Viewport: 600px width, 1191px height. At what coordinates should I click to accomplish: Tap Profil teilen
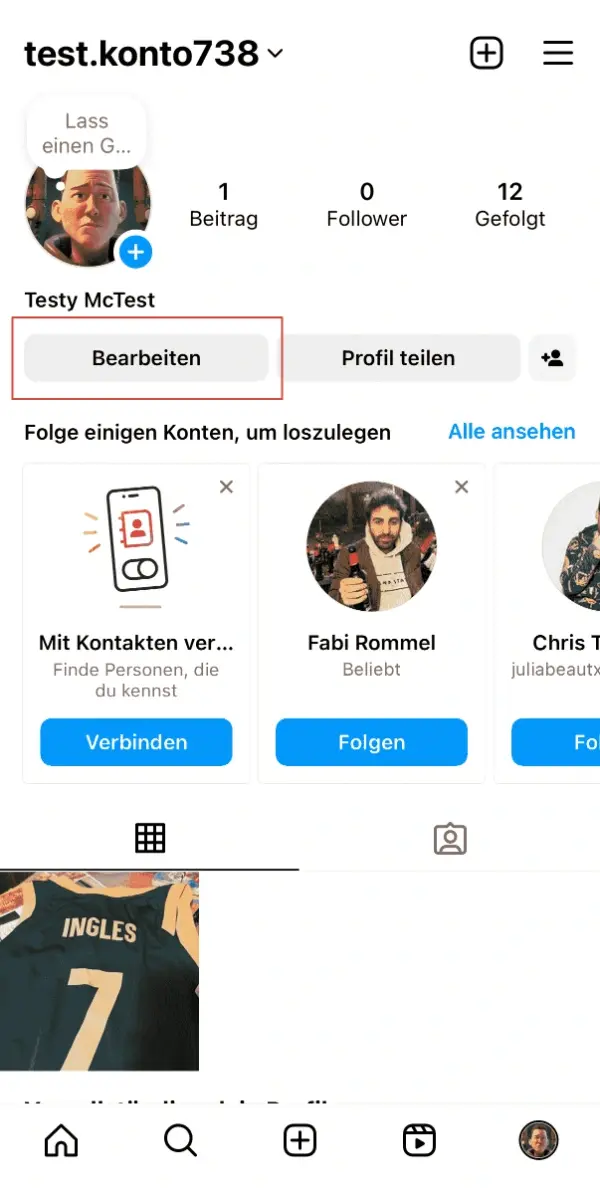(x=398, y=358)
